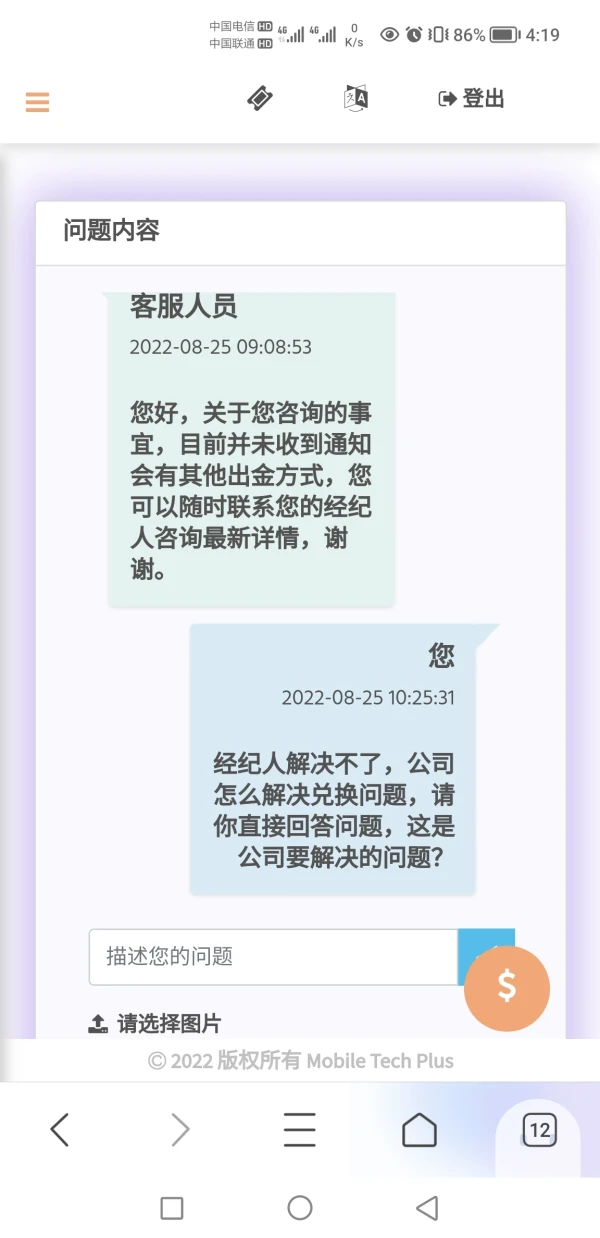Choose an image via 请选择图片

pos(155,1023)
